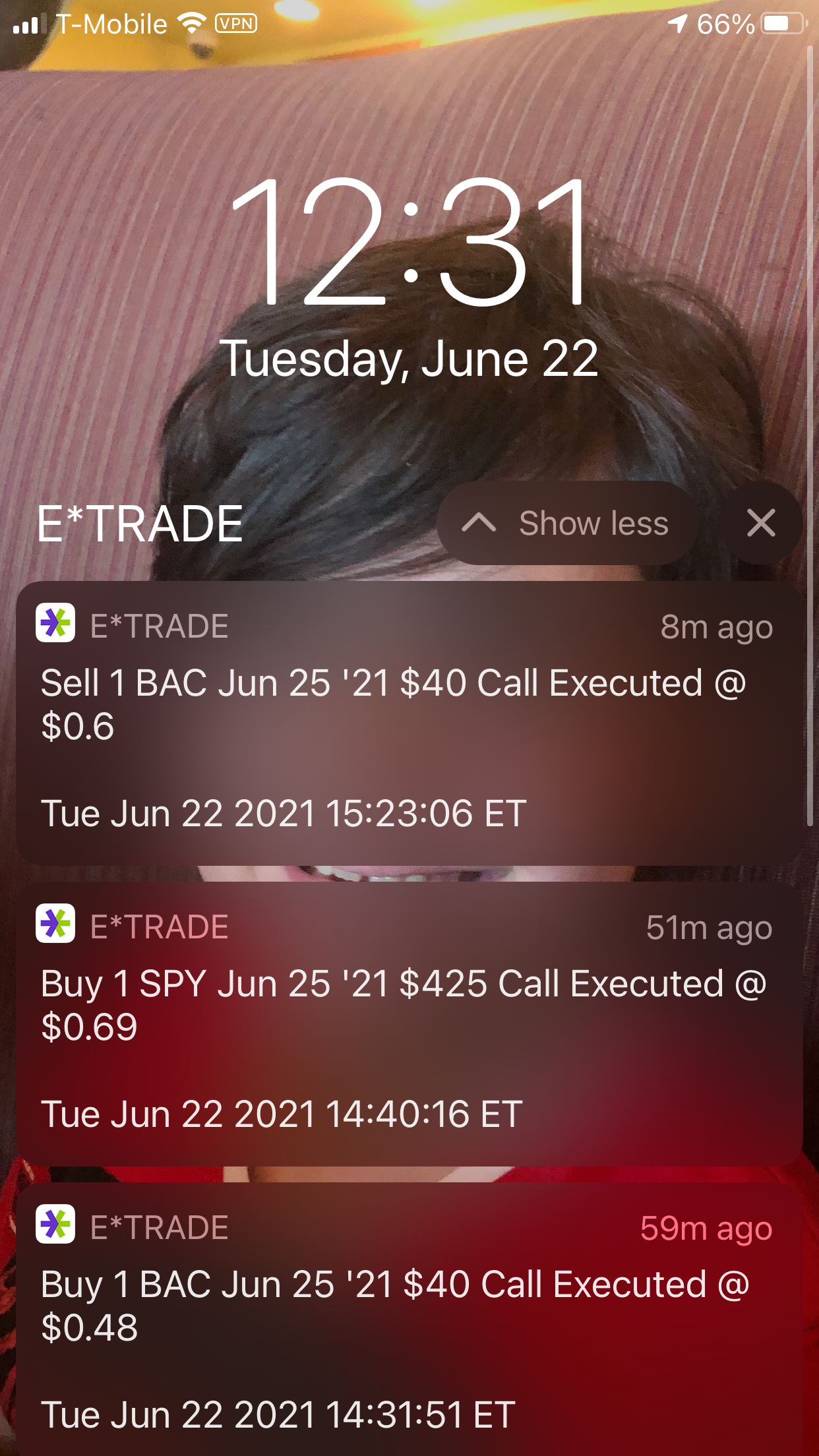Collapse notifications with Show less
Image resolution: width=819 pixels, height=1456 pixels.
567,524
